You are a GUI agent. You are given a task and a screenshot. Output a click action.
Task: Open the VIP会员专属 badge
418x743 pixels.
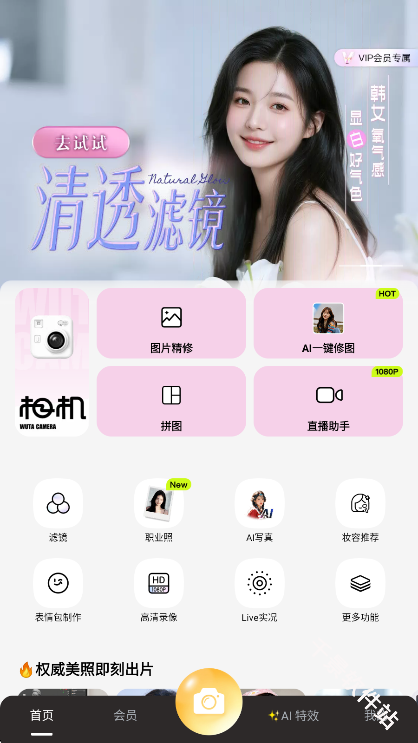(377, 58)
